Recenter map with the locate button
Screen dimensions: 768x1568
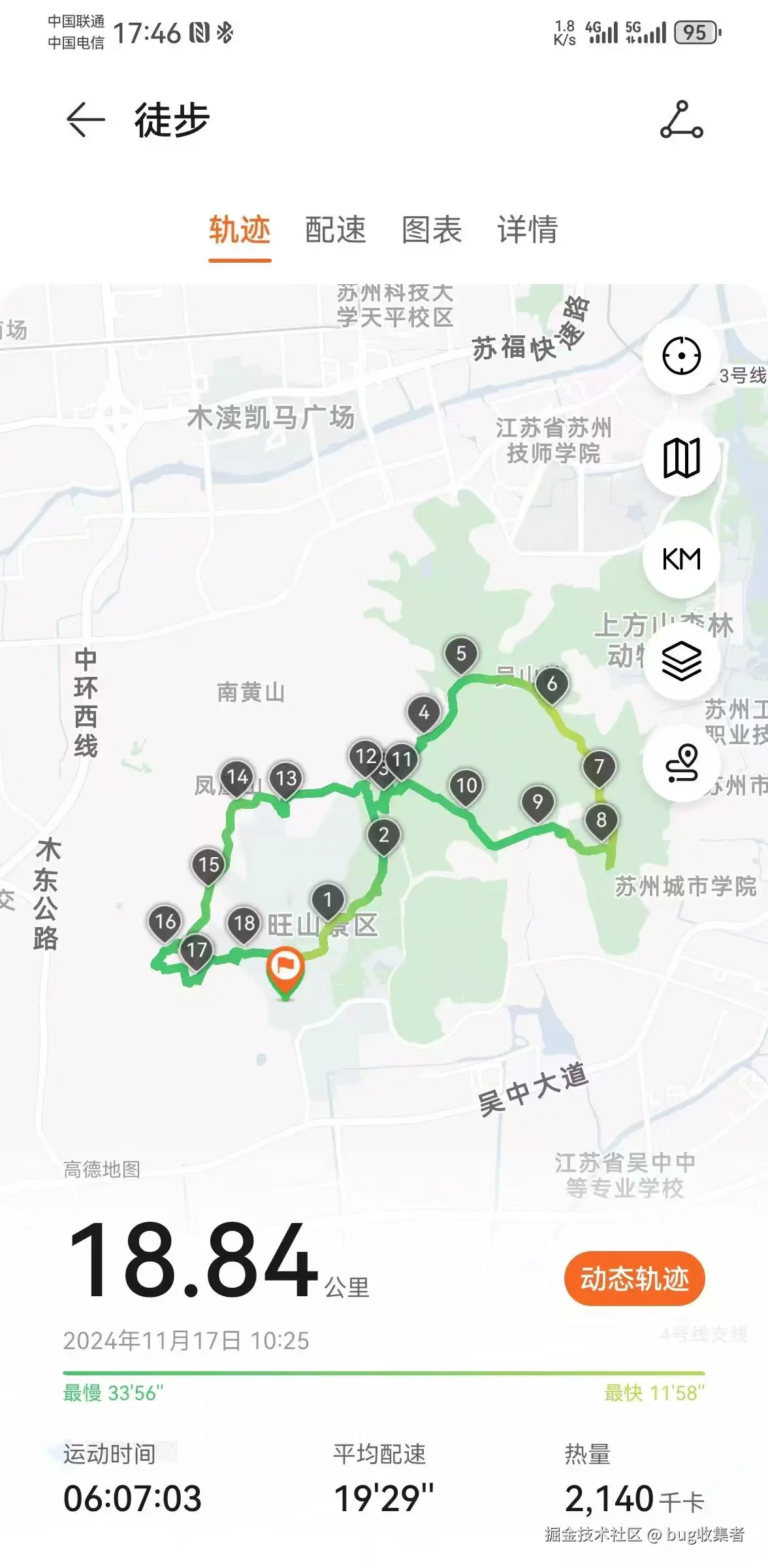pyautogui.click(x=681, y=356)
